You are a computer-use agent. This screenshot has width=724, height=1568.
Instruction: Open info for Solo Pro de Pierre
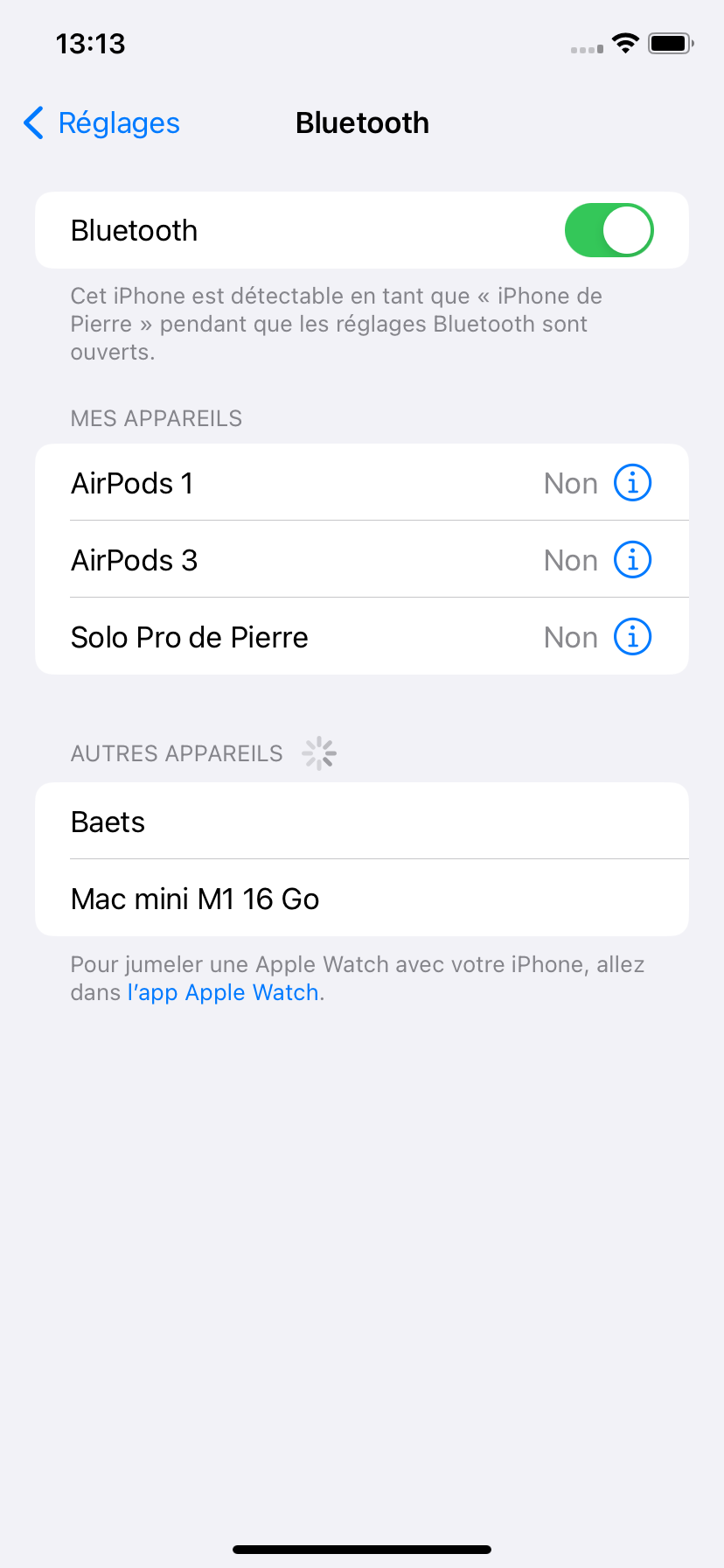point(632,637)
